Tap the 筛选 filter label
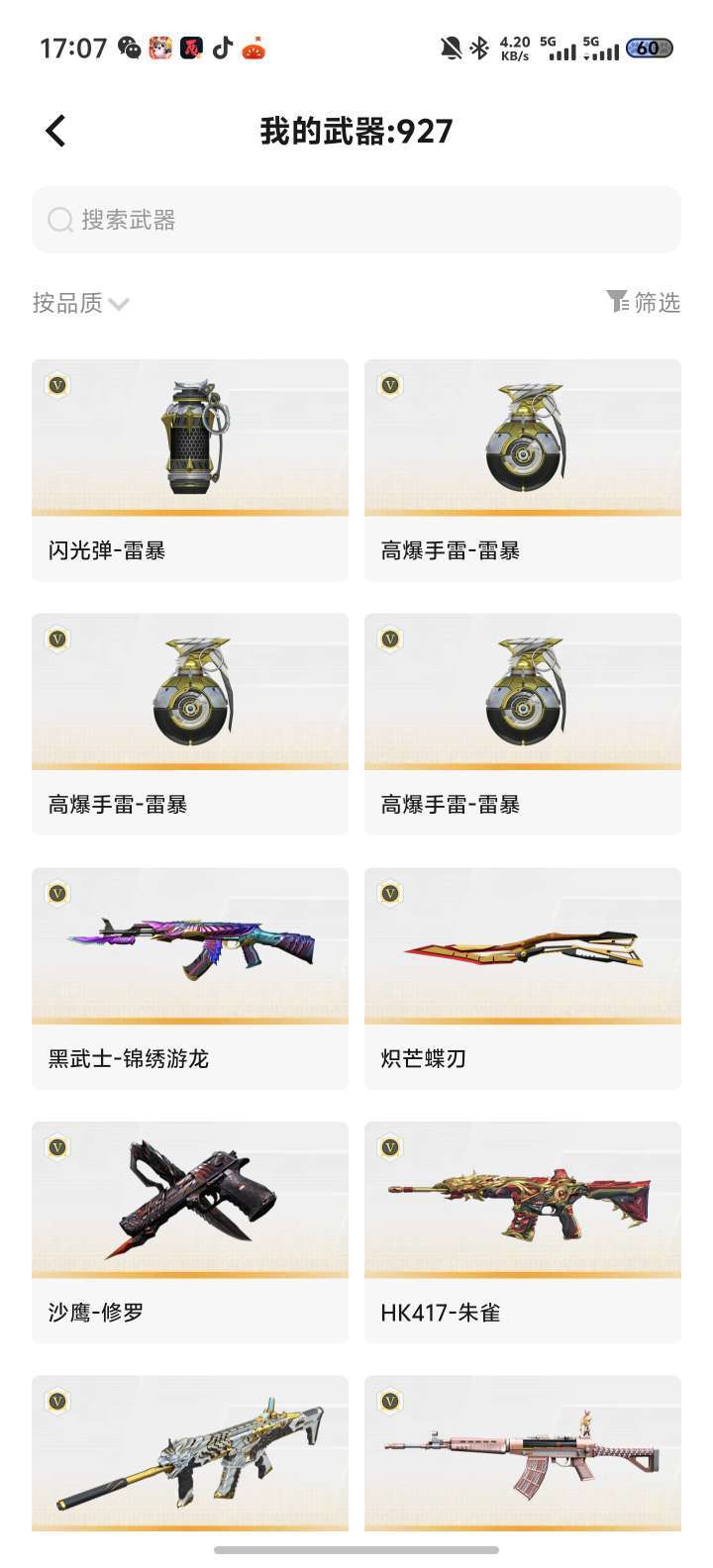Viewport: 713px width, 1568px height. coord(659,303)
